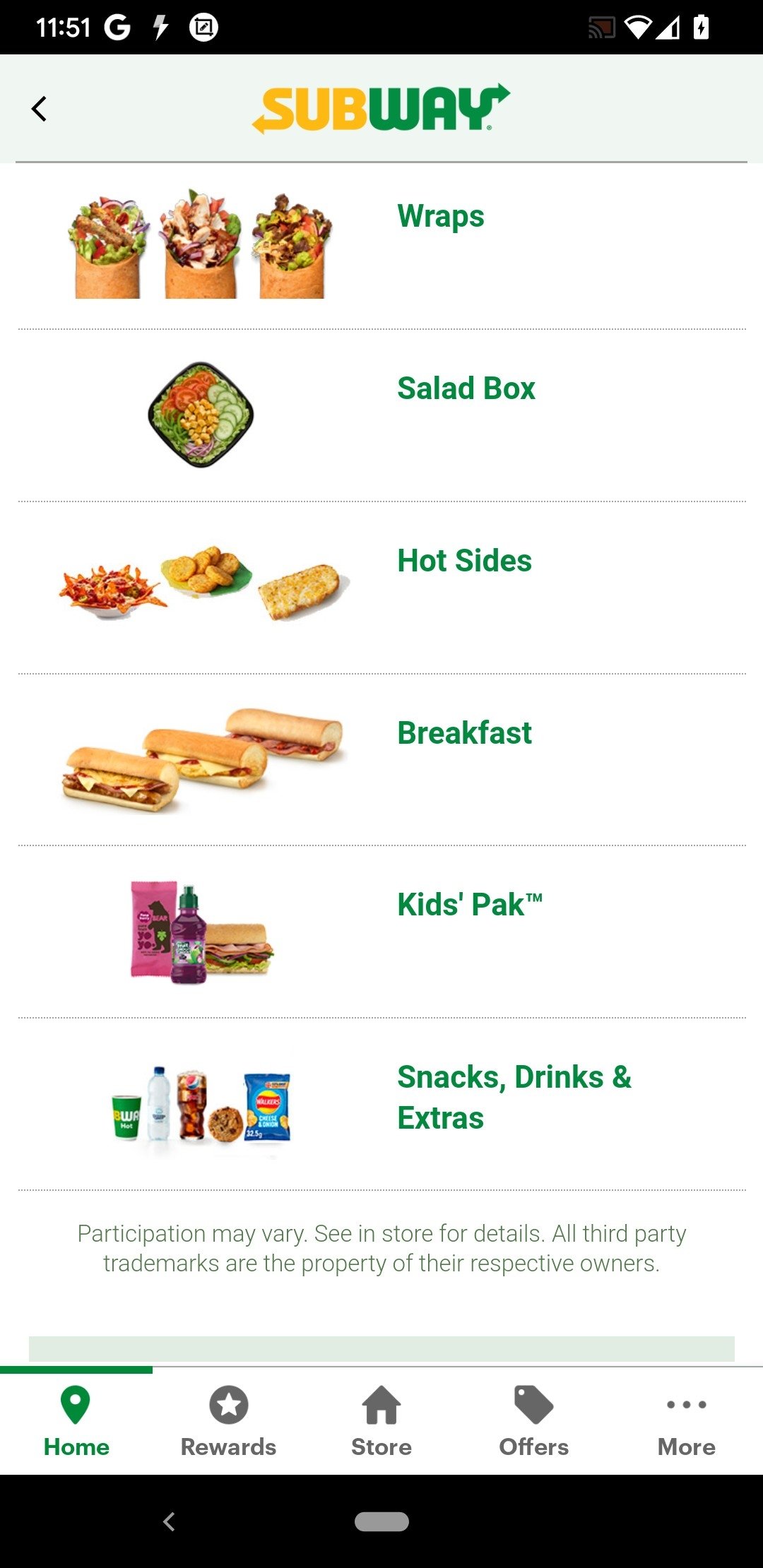View the Hot Sides category

[x=381, y=588]
